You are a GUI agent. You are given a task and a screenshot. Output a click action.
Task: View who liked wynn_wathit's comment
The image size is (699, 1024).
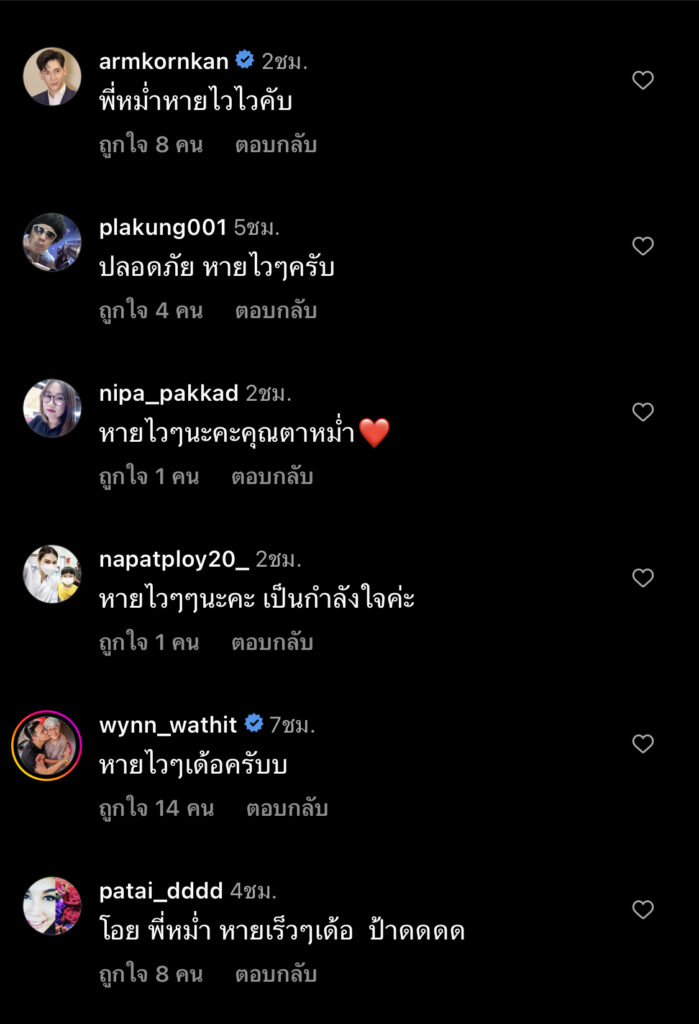tap(157, 809)
